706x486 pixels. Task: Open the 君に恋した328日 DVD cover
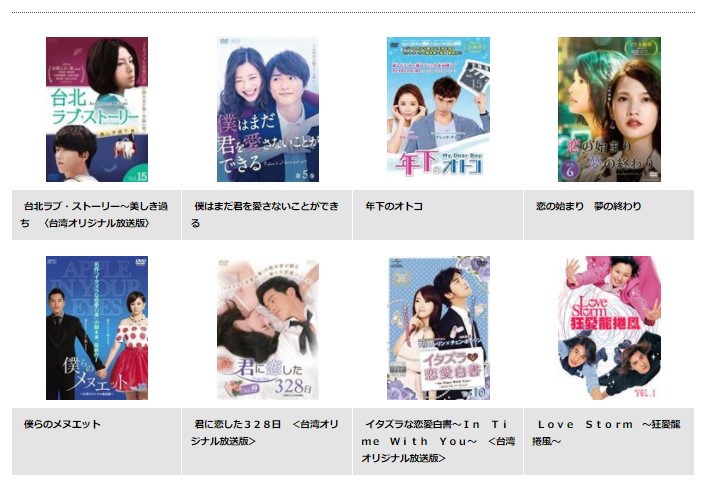(267, 328)
